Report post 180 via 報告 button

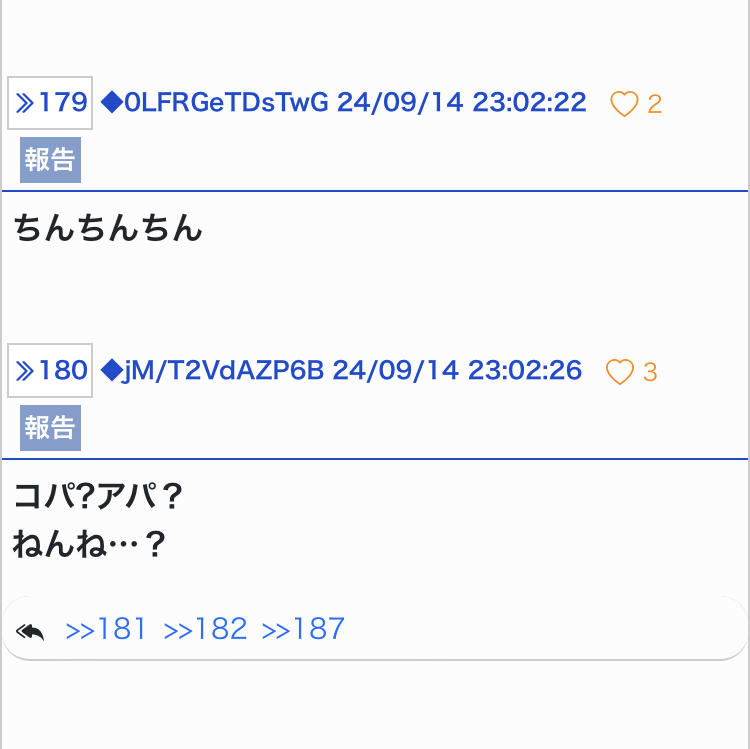pos(50,428)
